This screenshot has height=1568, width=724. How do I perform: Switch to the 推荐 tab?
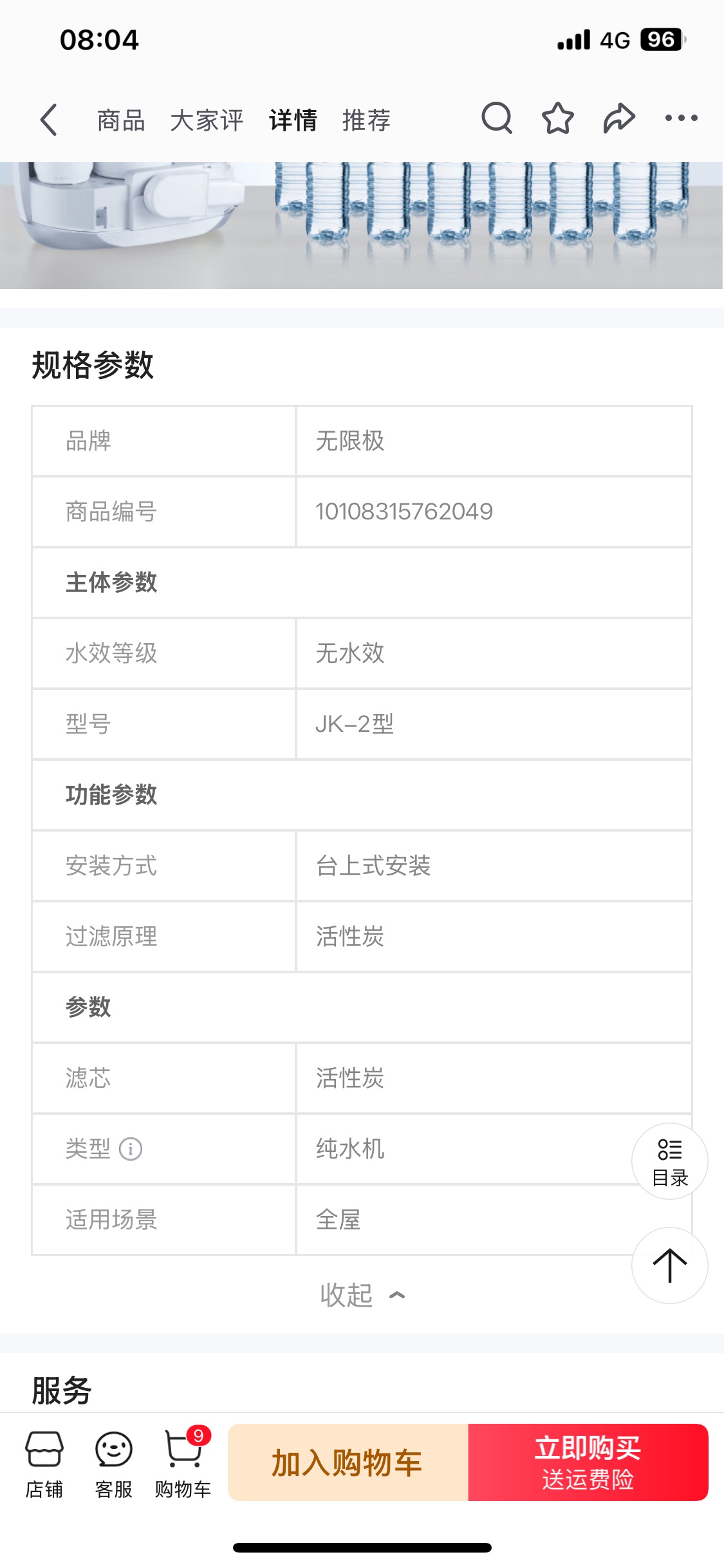[366, 120]
